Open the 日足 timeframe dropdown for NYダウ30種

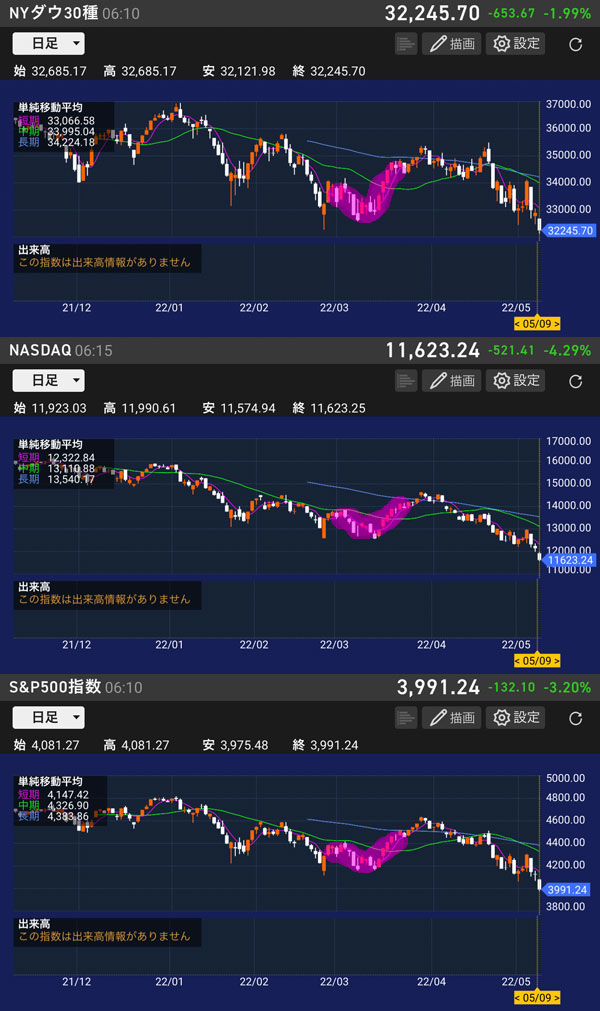tap(48, 43)
